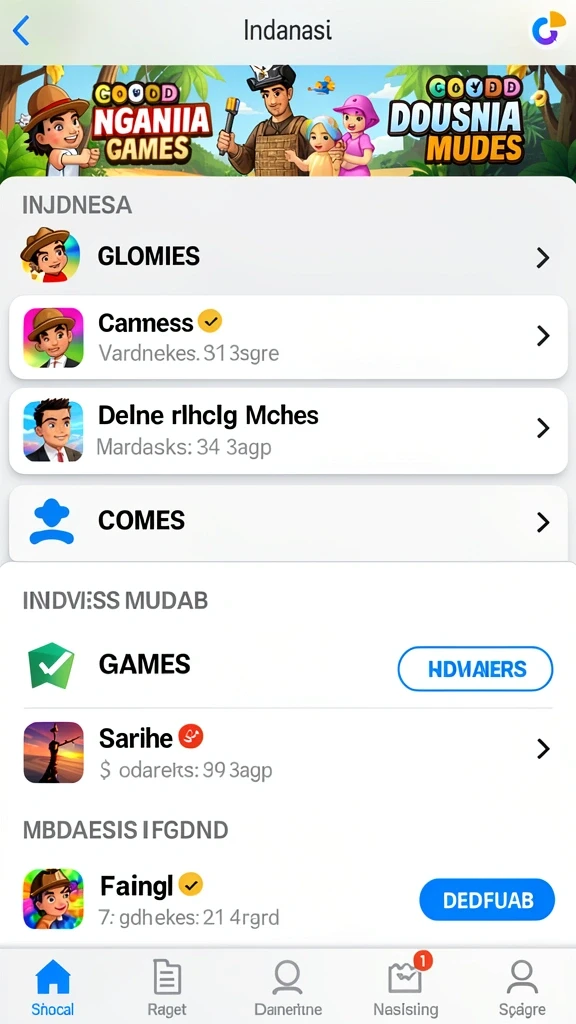Open the GLOMIES row

tap(288, 255)
